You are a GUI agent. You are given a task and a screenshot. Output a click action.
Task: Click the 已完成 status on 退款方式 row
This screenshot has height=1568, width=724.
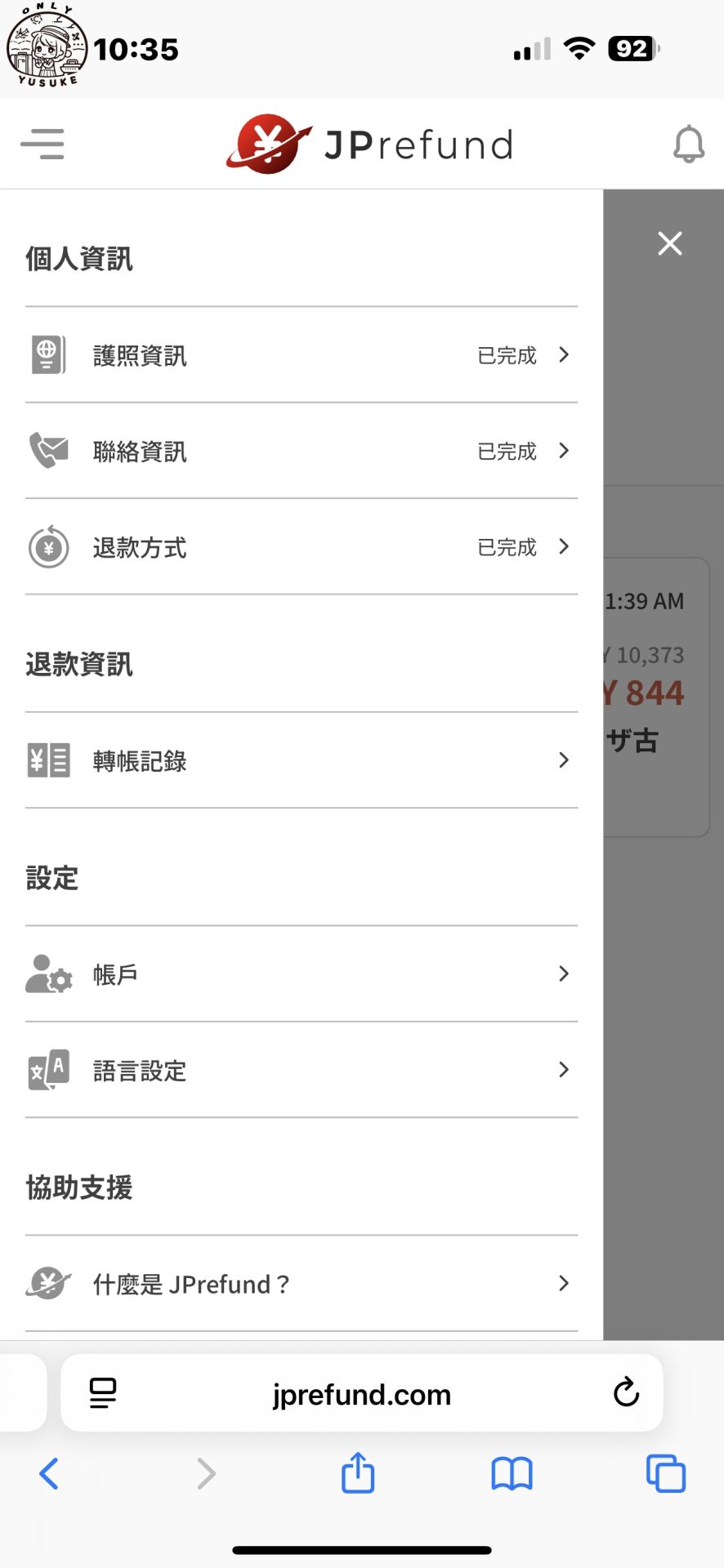click(507, 546)
